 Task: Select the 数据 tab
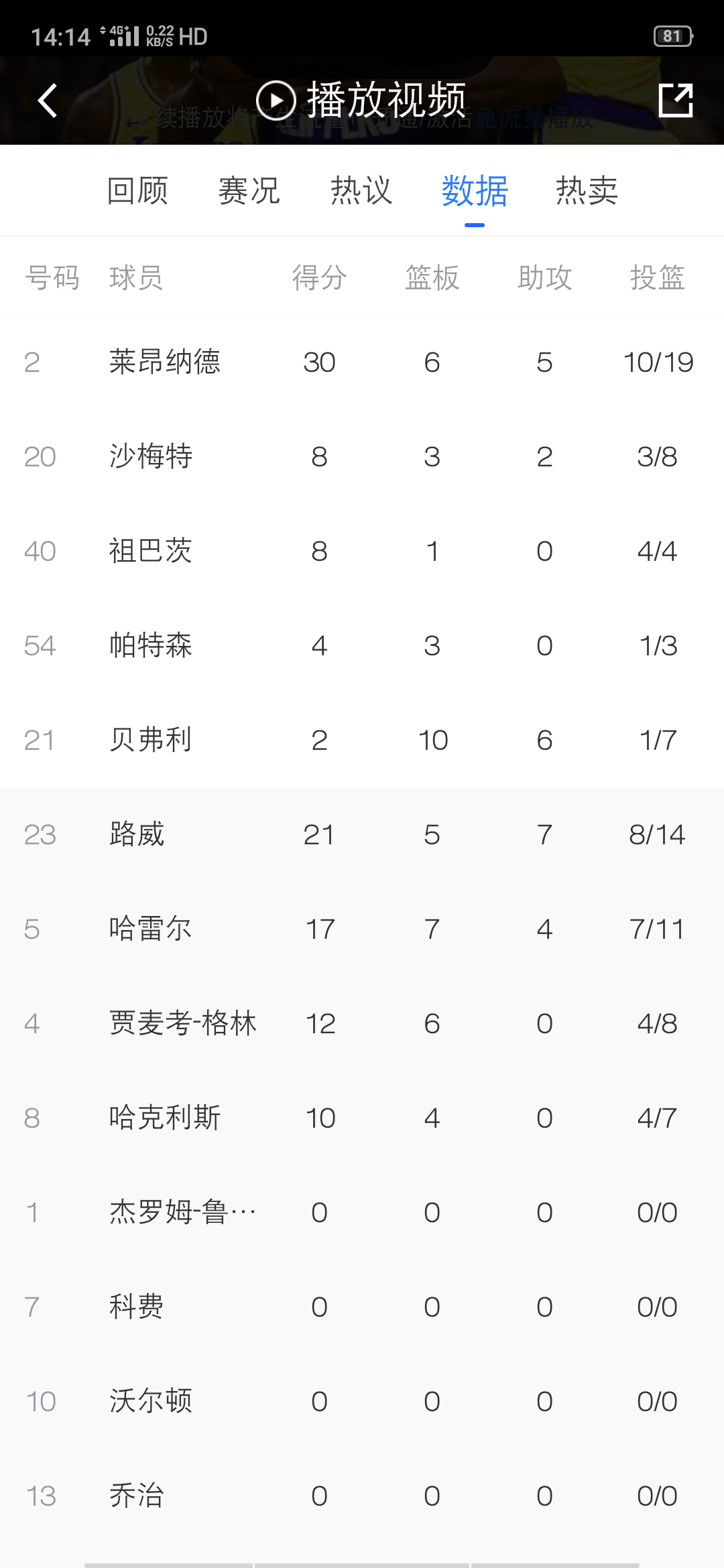[x=475, y=191]
